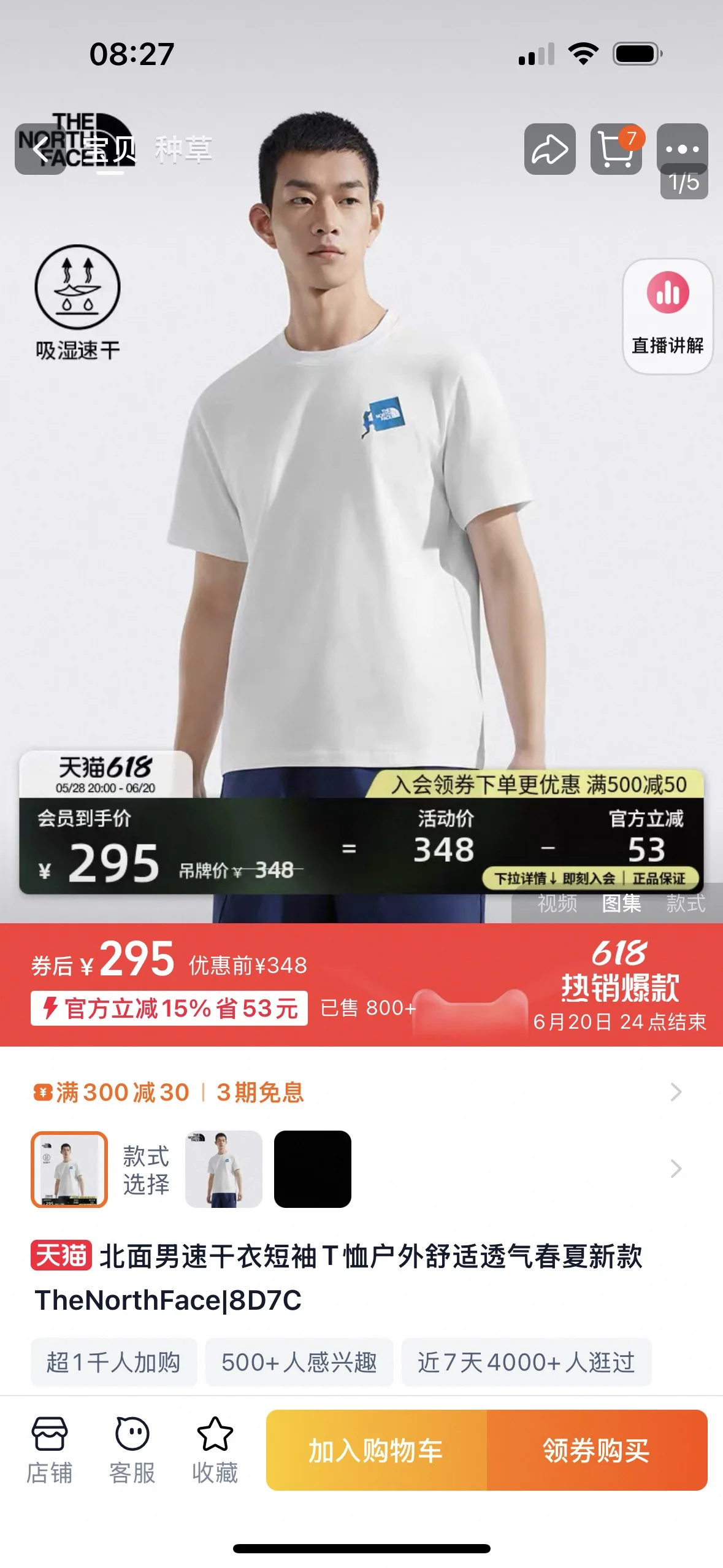Visit the 店铺 store page
723x1568 pixels.
point(49,1450)
